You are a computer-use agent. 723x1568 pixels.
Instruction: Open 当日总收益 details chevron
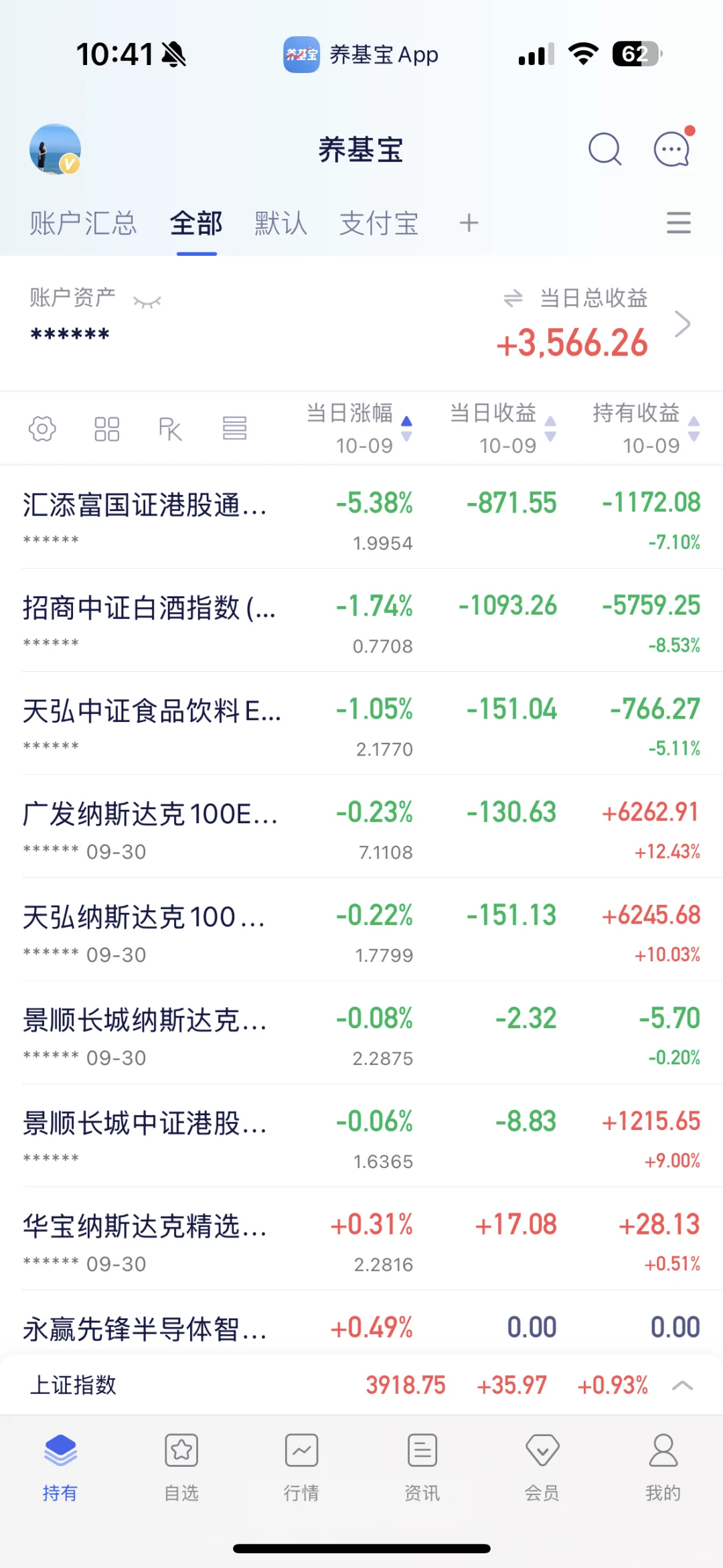[682, 325]
